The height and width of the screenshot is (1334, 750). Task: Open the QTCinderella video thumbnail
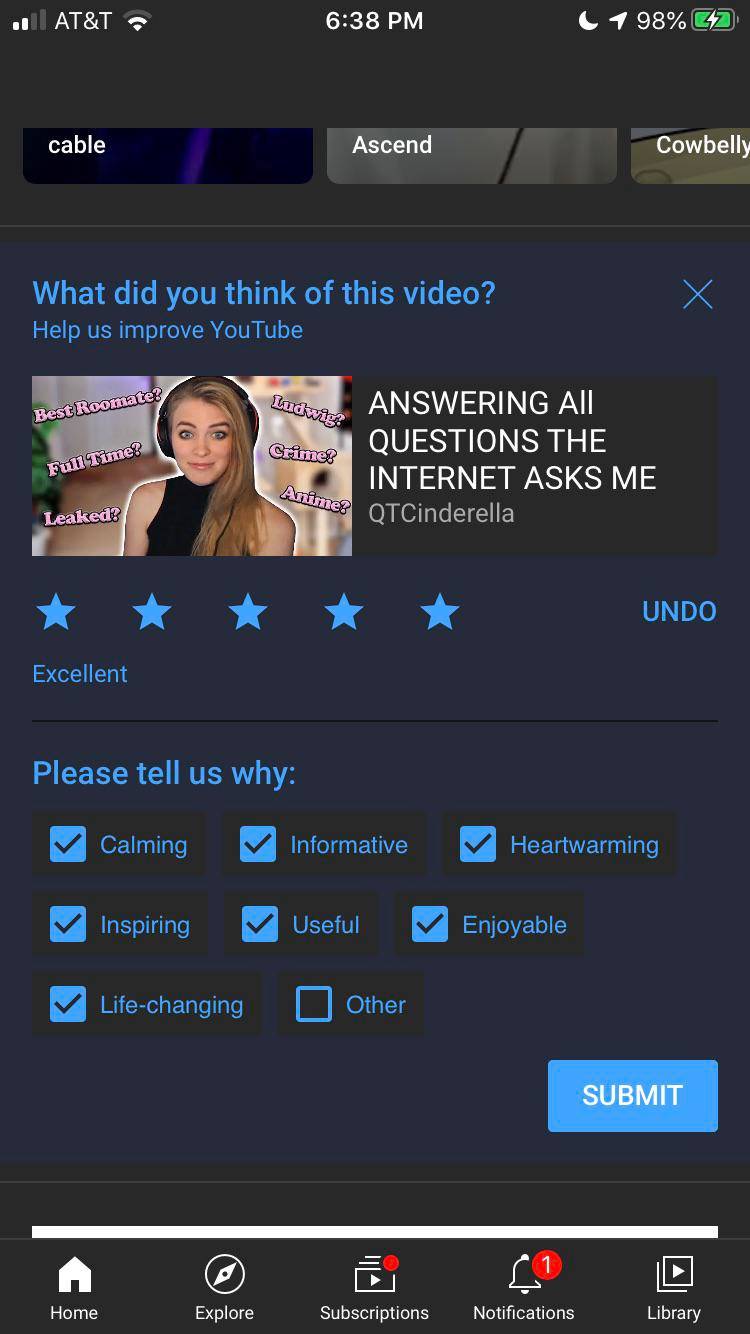coord(191,465)
